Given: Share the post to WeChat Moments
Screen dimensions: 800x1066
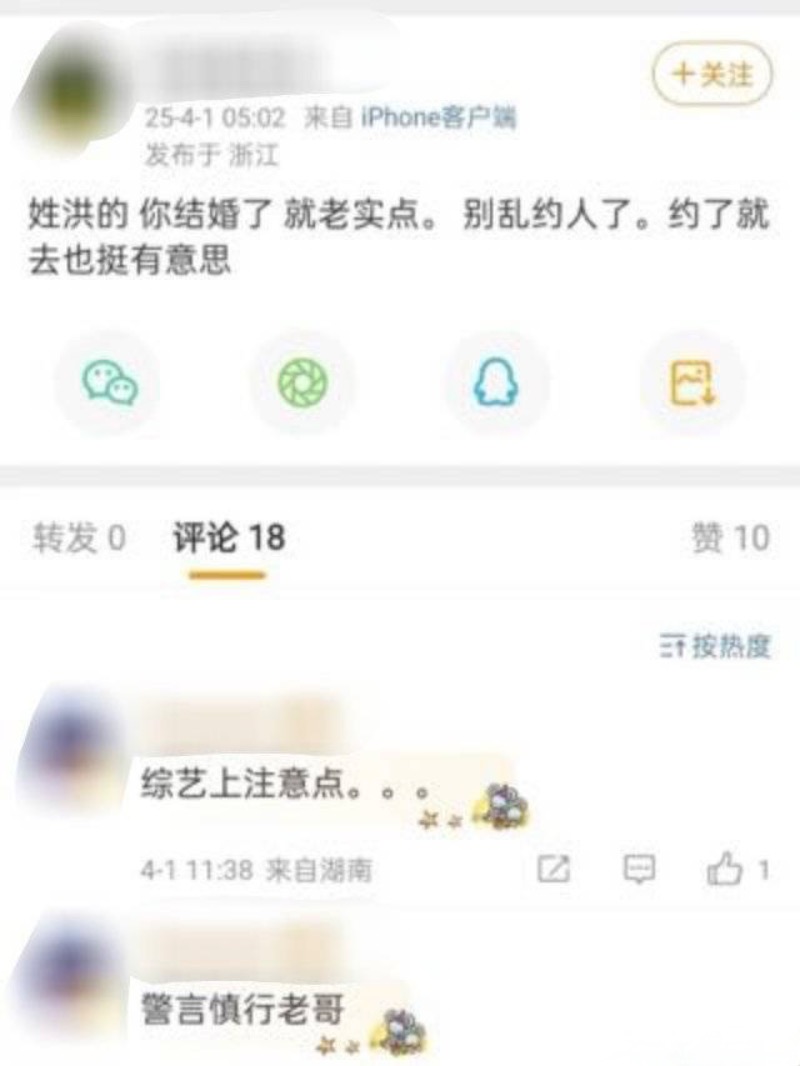Looking at the screenshot, I should [301, 383].
